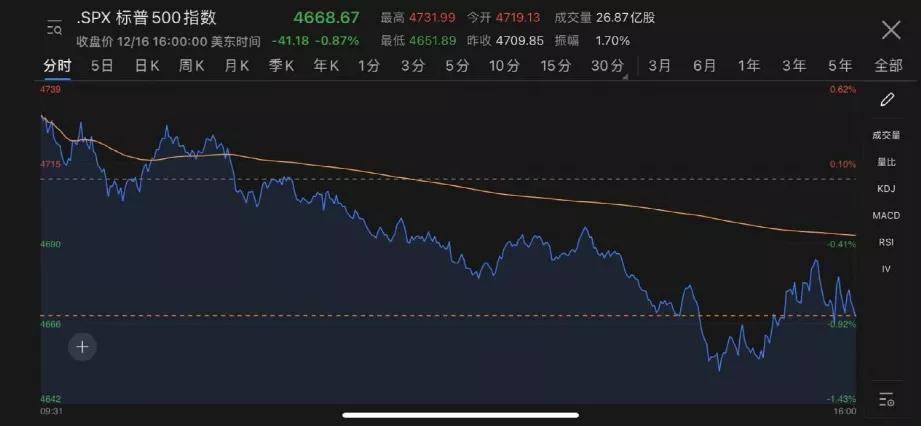View the 季K quarterly chart
921x426 pixels.
coord(281,66)
